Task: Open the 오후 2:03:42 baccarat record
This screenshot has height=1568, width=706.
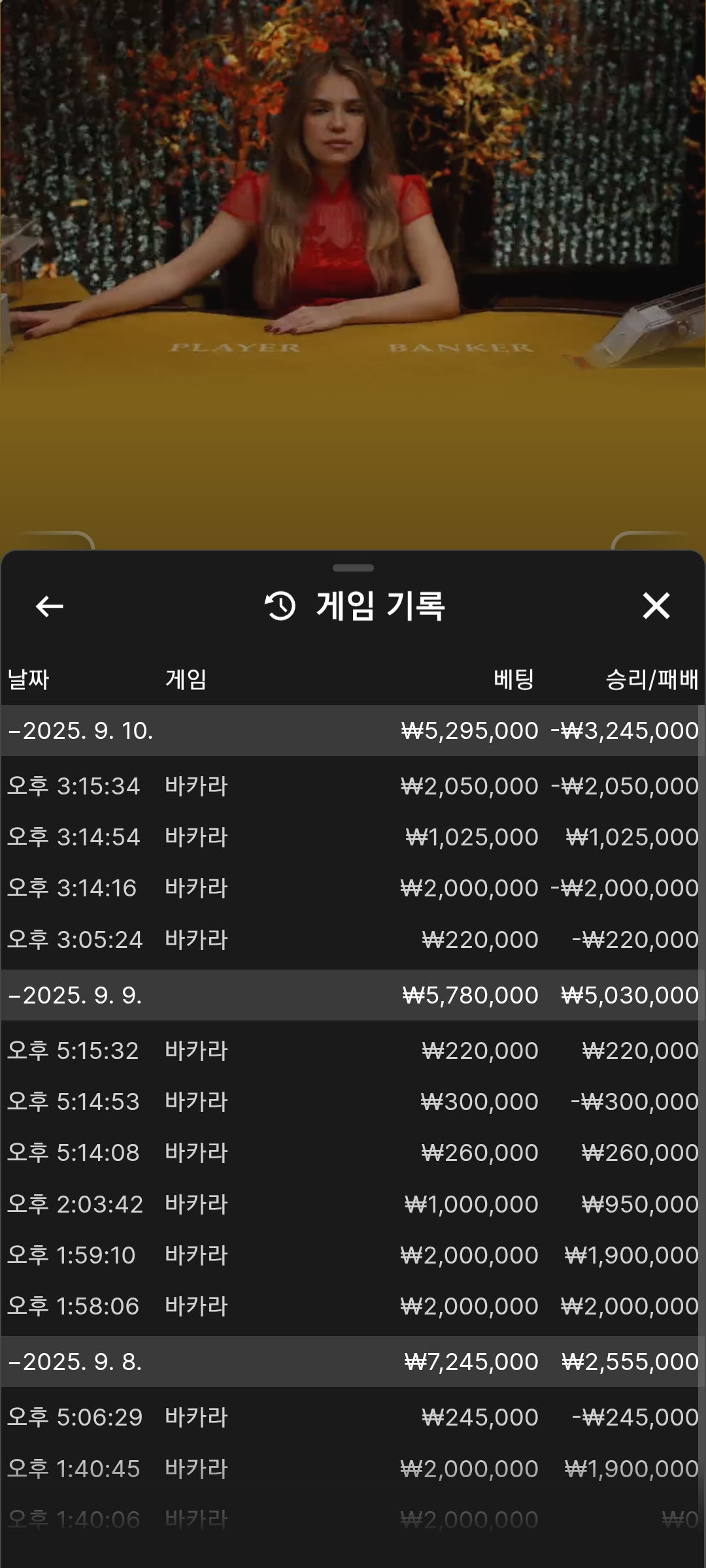Action: (x=353, y=1204)
